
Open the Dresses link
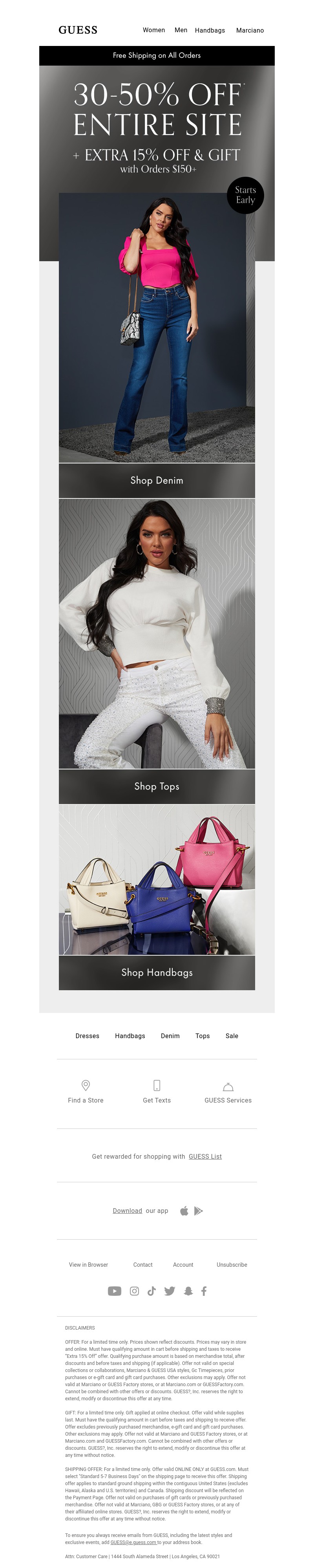tap(87, 1035)
